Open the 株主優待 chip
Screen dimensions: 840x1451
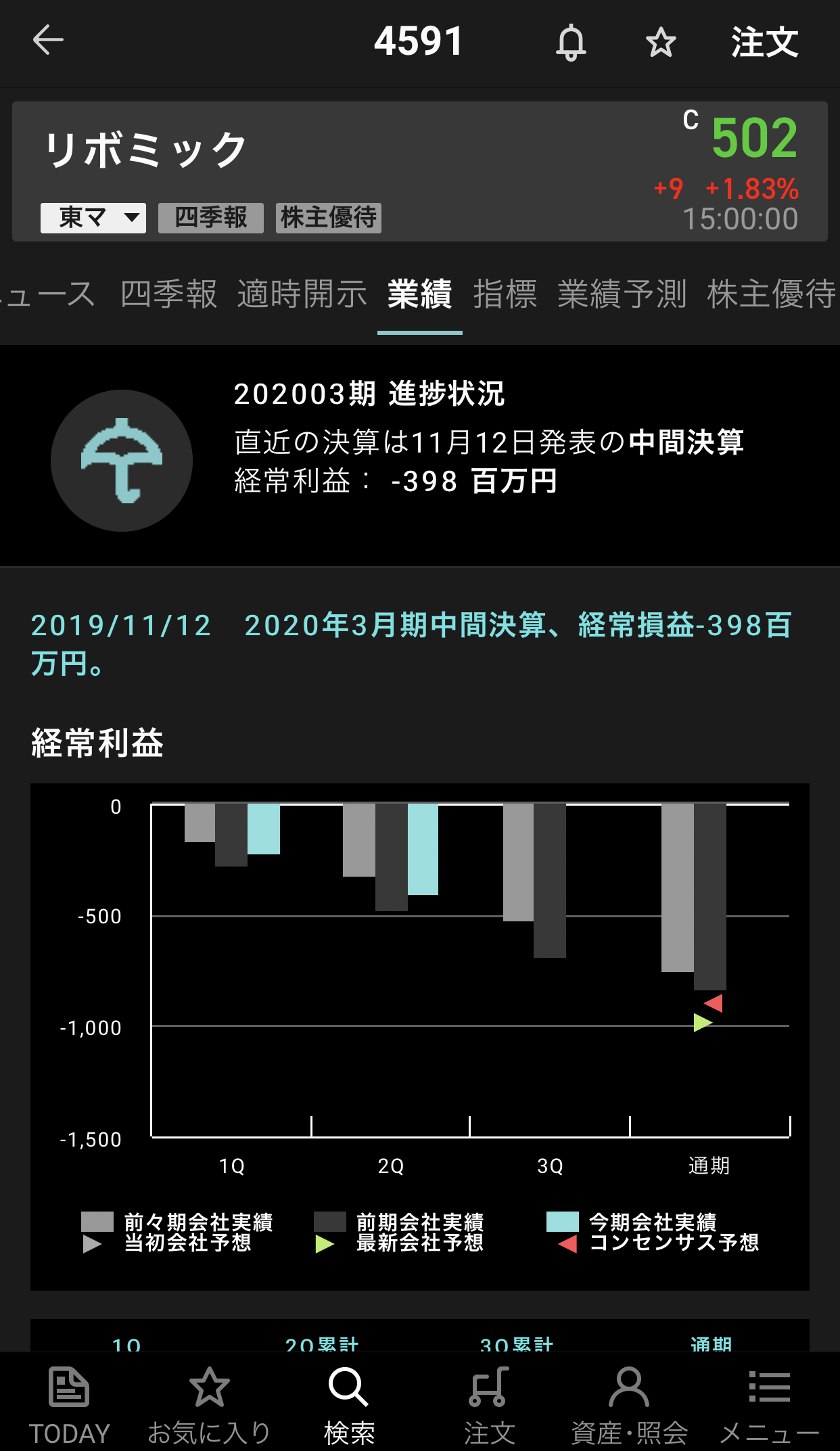(x=328, y=218)
